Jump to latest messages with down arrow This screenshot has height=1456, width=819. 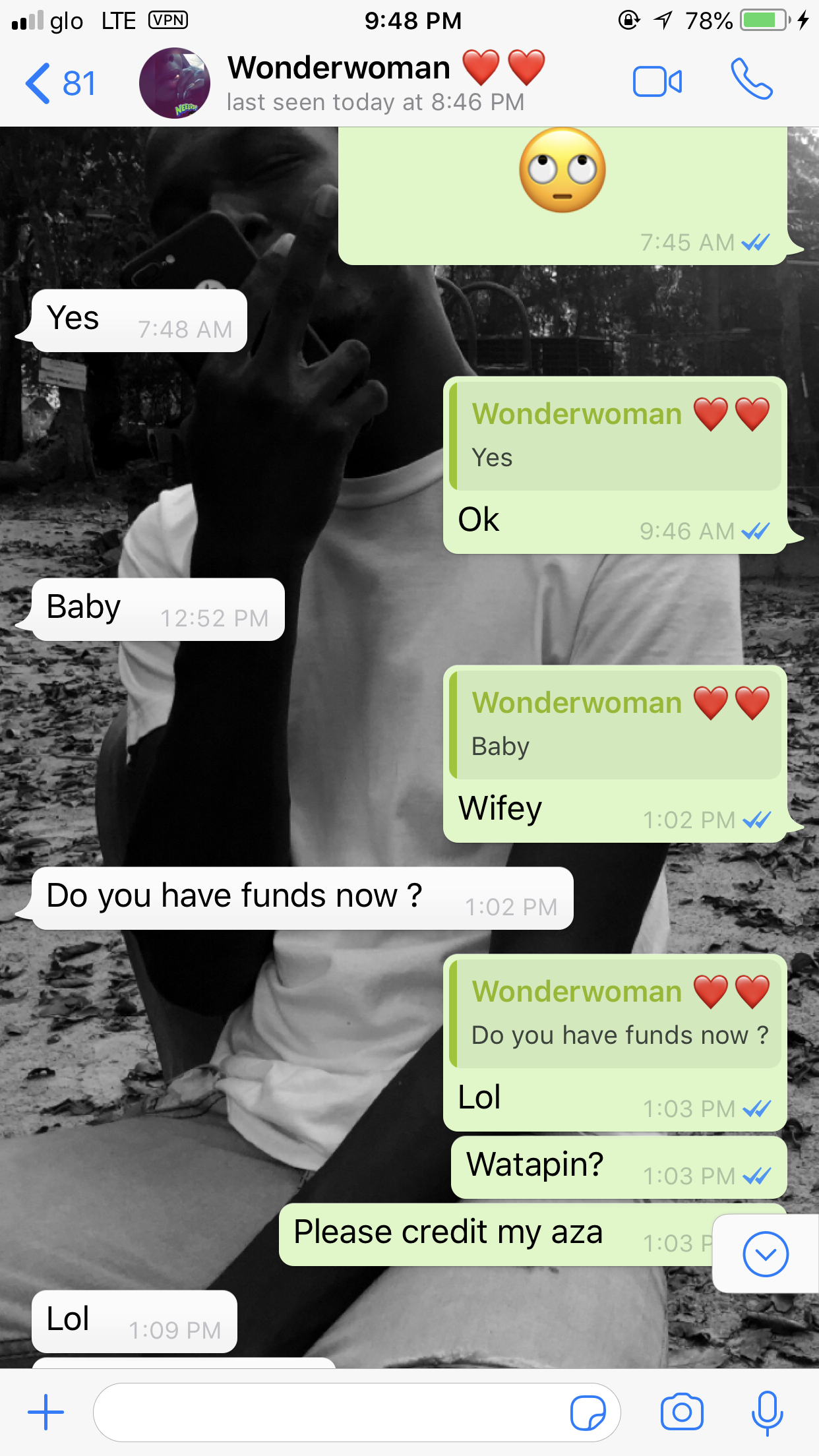pyautogui.click(x=765, y=1254)
